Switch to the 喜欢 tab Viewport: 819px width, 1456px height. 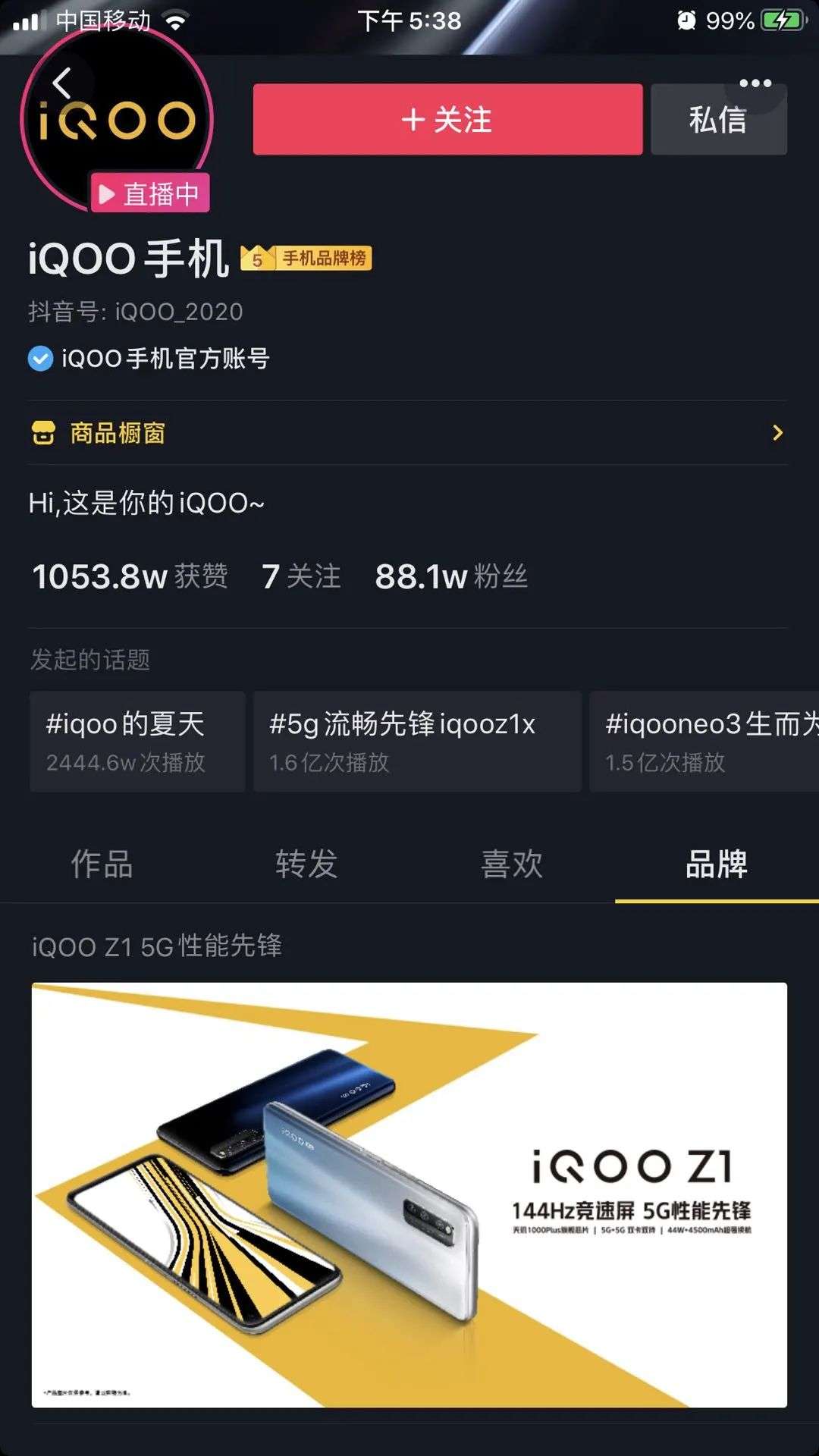coord(512,864)
